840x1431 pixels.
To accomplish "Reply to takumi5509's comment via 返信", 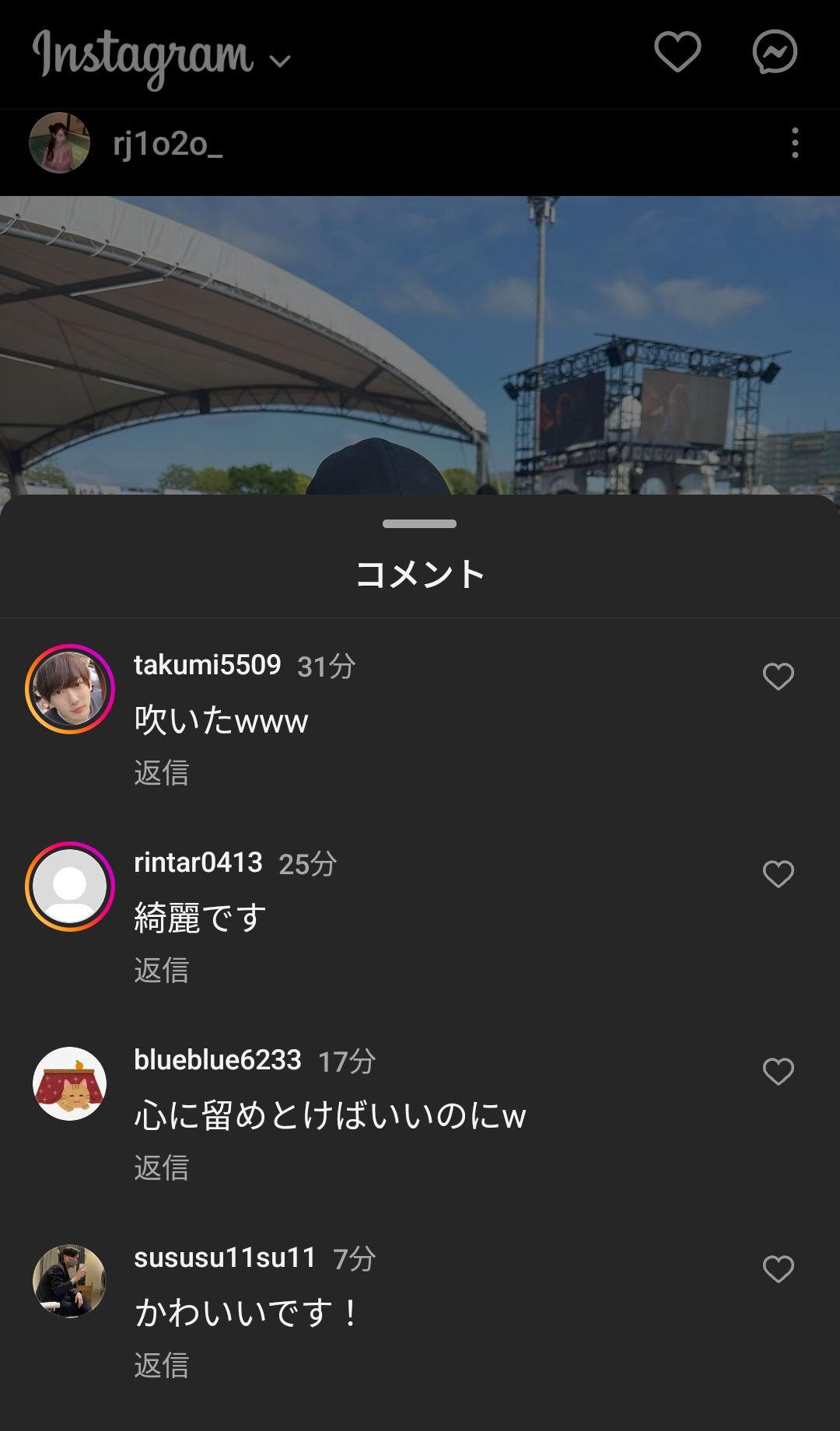I will (x=159, y=773).
